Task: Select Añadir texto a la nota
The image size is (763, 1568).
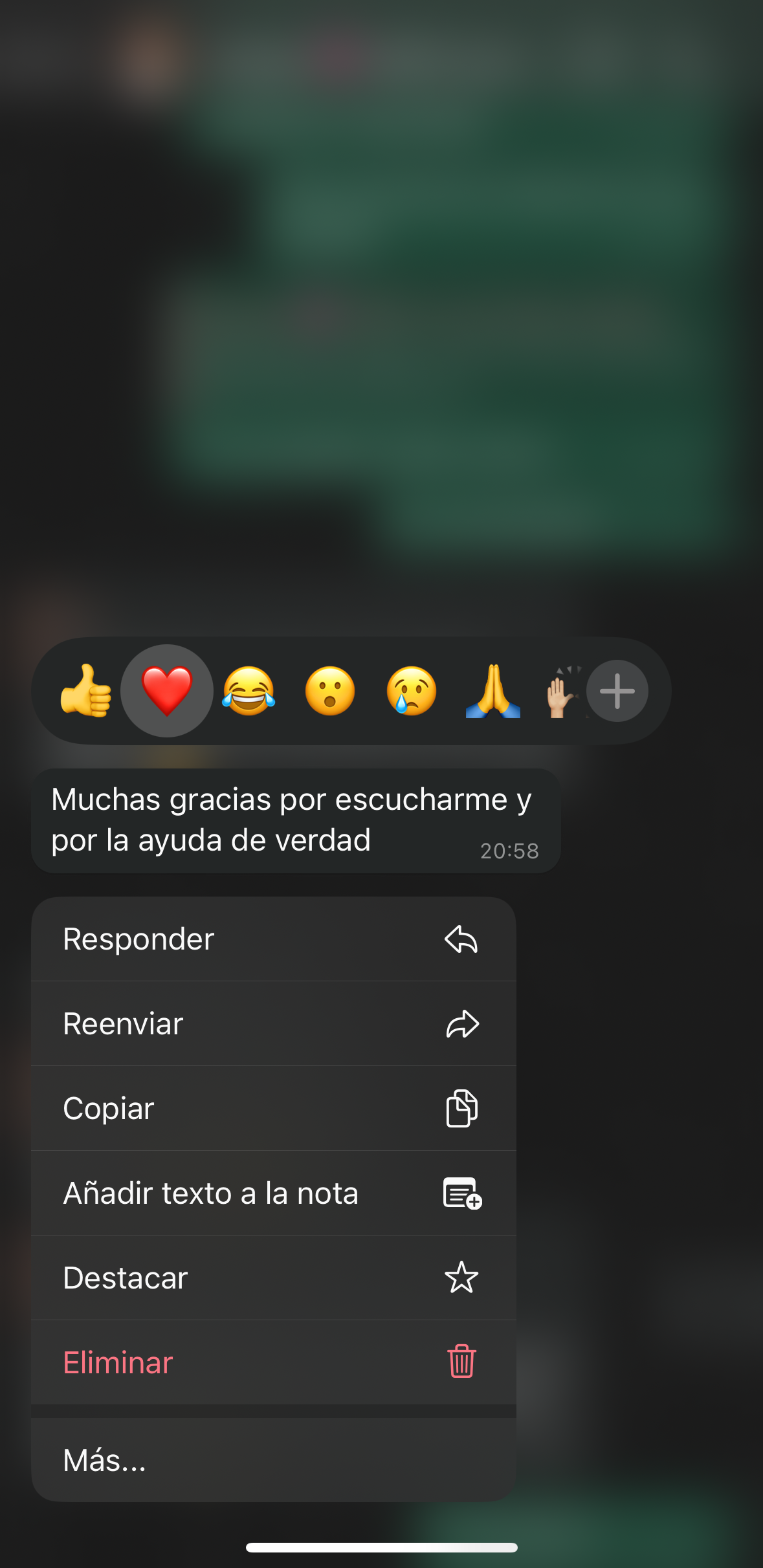Action: point(273,1193)
